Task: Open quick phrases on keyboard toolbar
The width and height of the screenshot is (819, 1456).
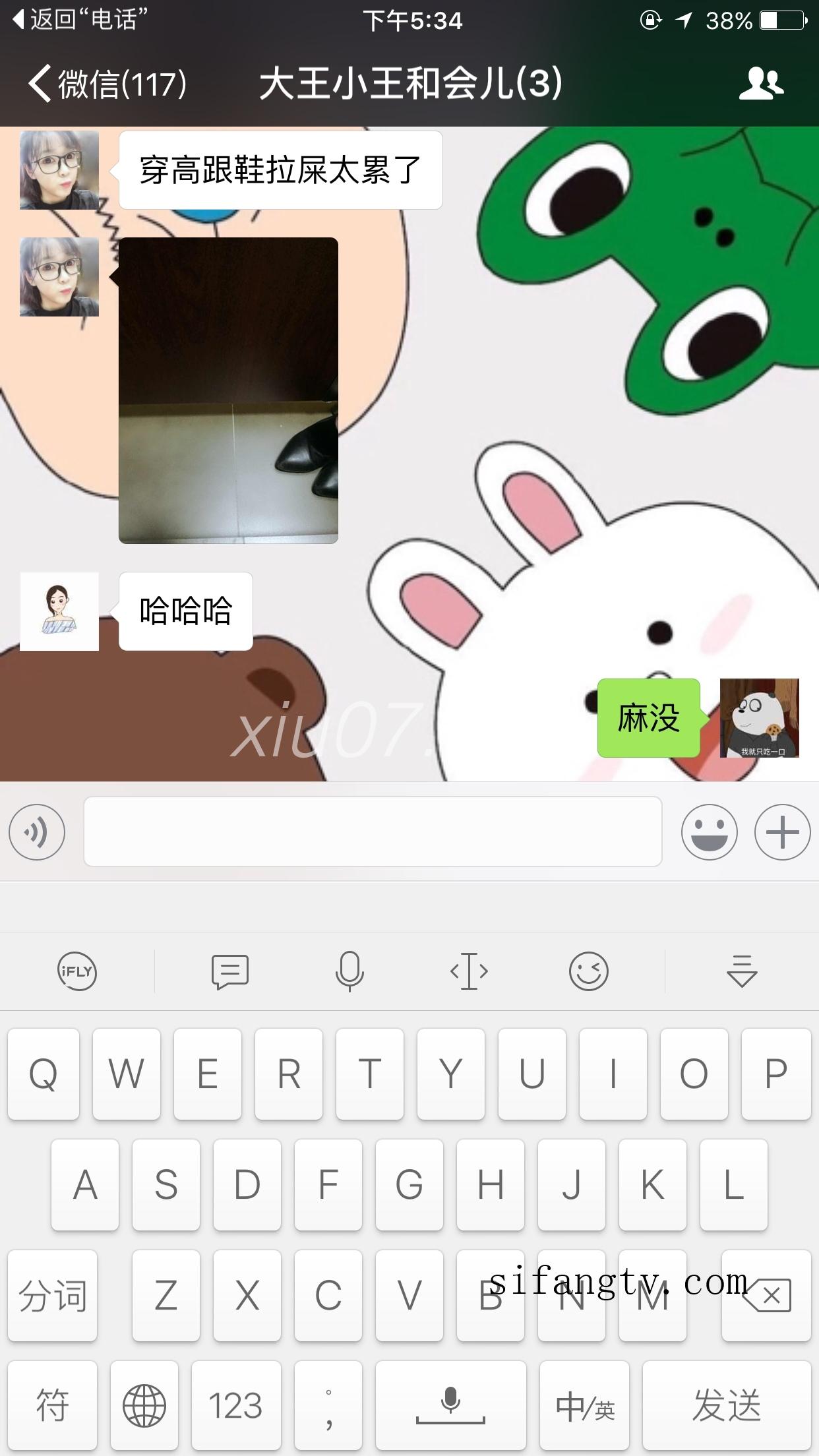Action: [x=230, y=971]
